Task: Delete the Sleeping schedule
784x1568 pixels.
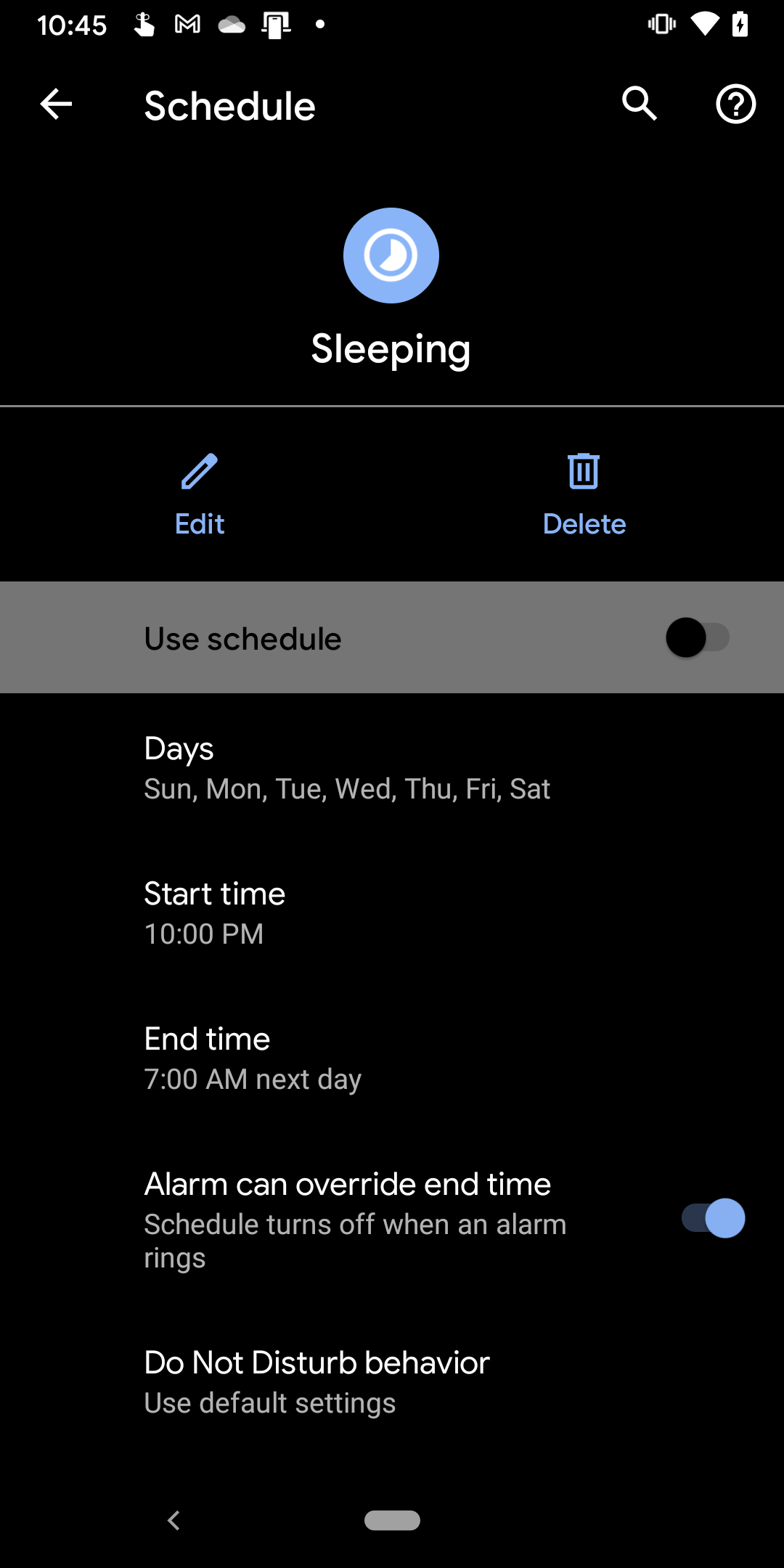Action: click(584, 494)
